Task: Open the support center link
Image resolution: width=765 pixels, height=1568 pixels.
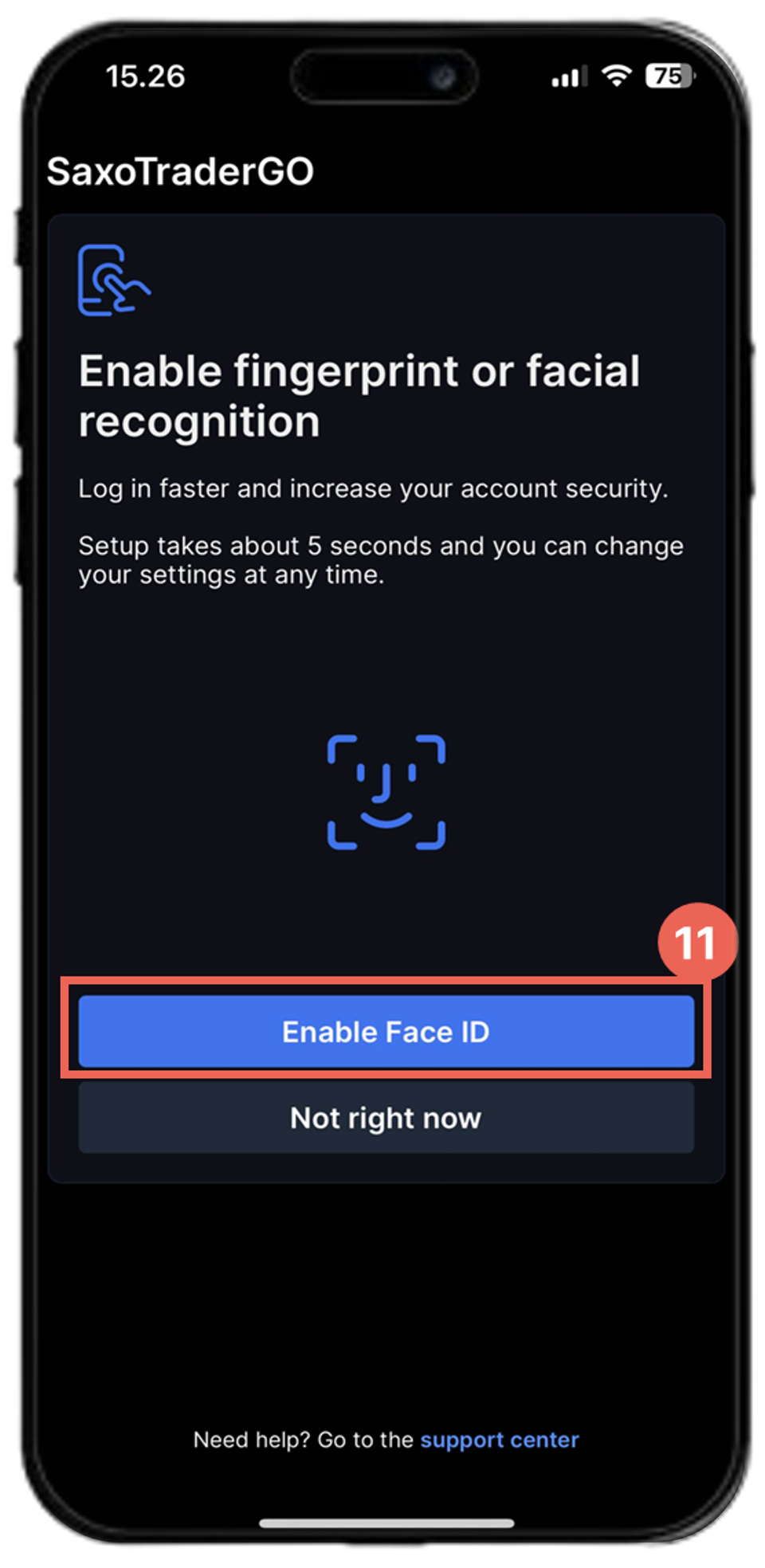Action: coord(499,1440)
